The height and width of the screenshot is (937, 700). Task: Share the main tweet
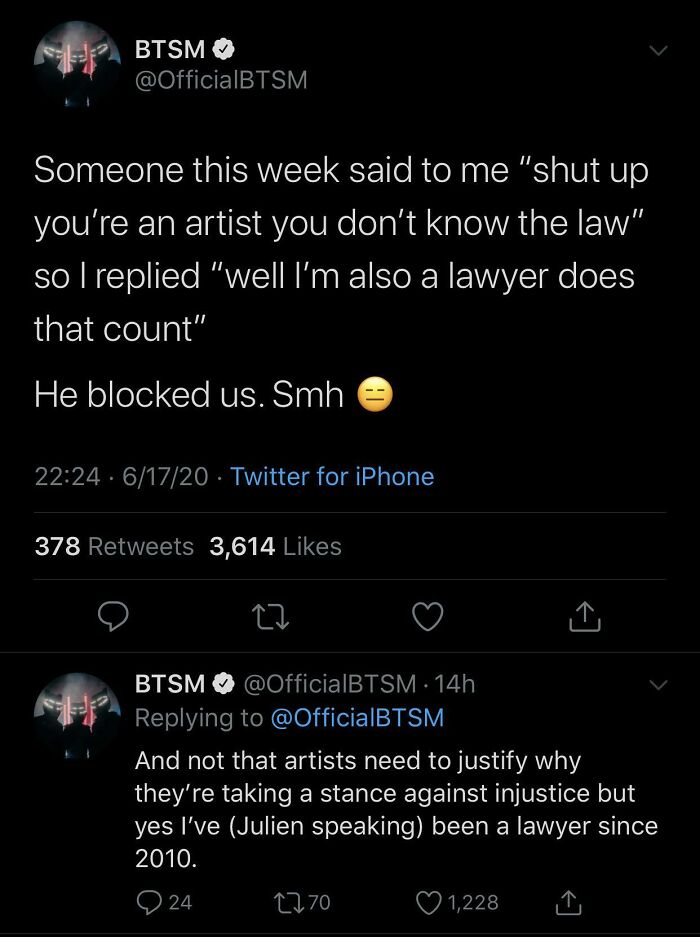coord(585,619)
